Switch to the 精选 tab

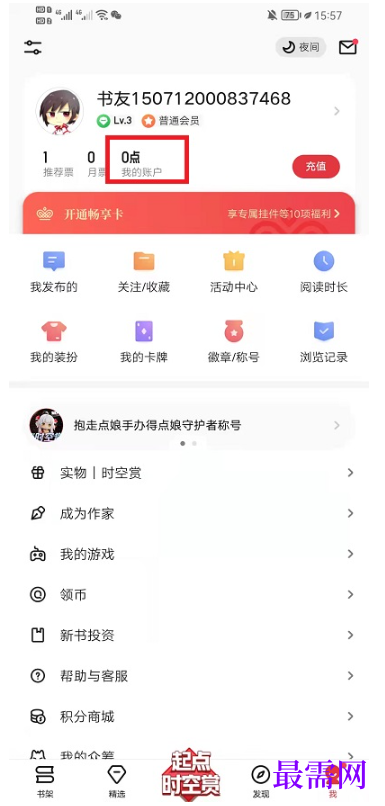117,781
